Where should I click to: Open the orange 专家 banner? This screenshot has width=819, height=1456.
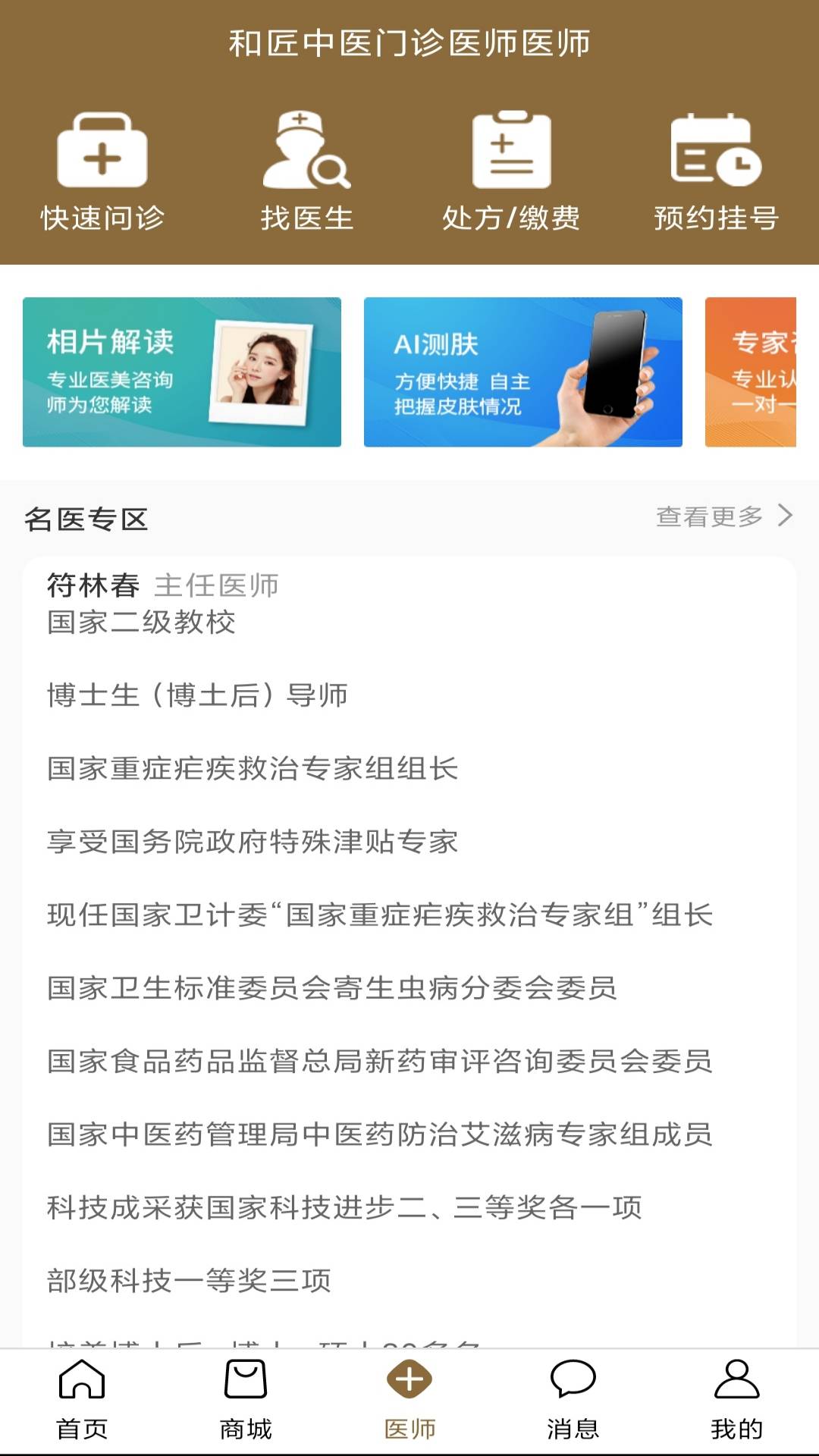click(x=751, y=372)
